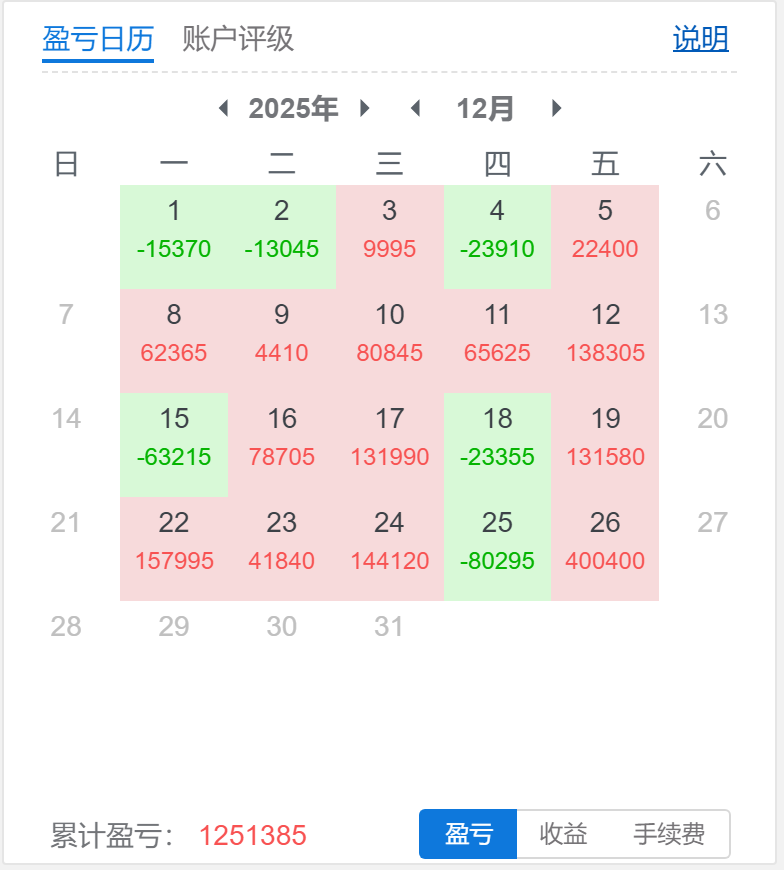Select December 5 on the calendar
This screenshot has width=784, height=870.
tap(605, 229)
